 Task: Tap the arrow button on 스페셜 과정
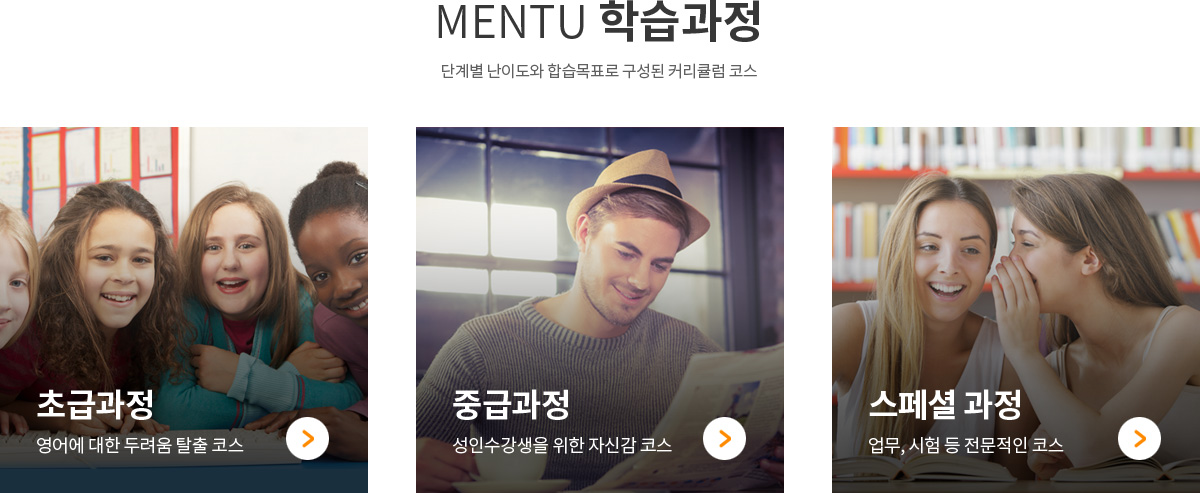pos(1139,438)
